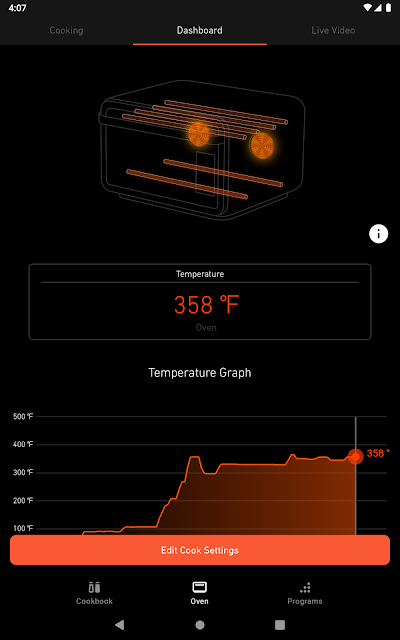
Task: Tap the info icon beside oven diagram
Action: pos(378,234)
